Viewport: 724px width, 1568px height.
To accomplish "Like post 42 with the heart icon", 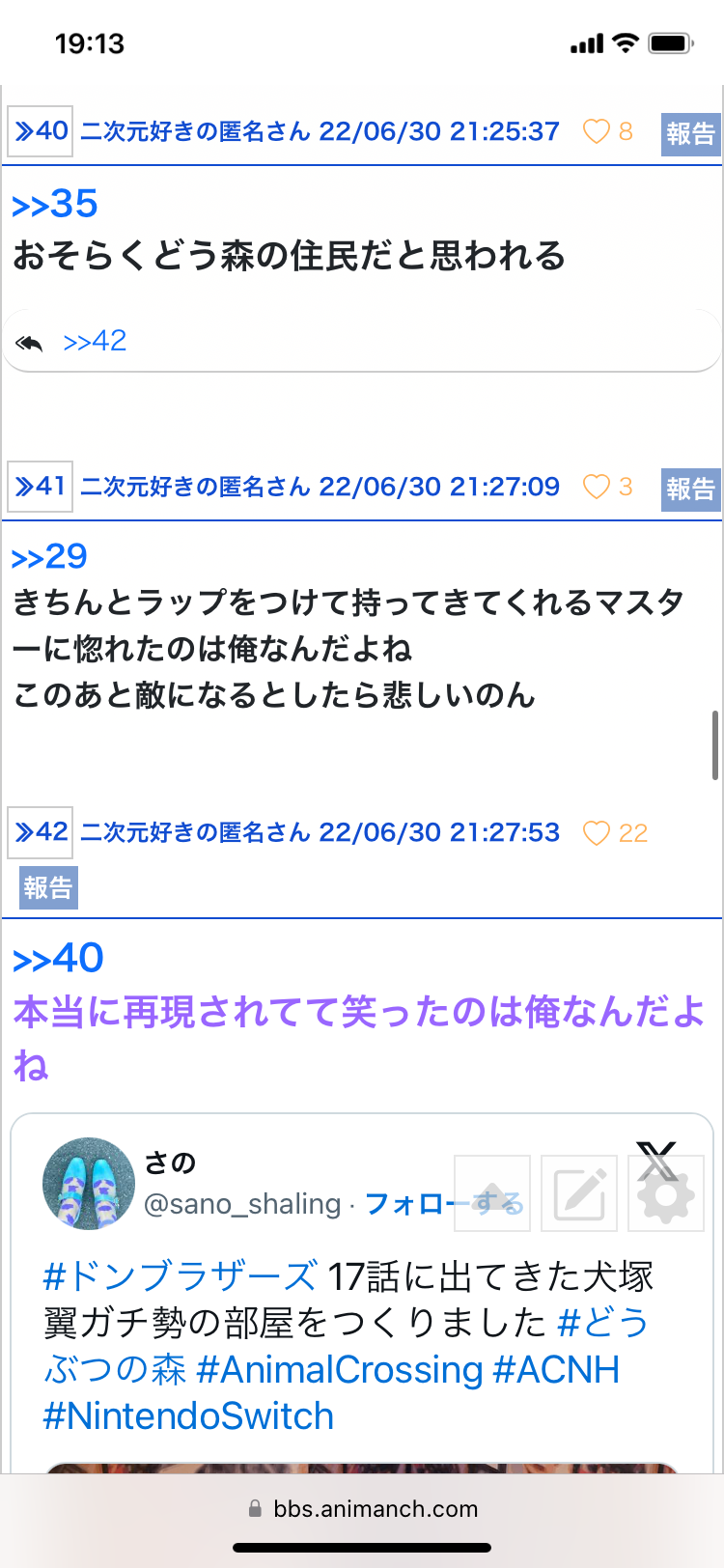I will 597,833.
